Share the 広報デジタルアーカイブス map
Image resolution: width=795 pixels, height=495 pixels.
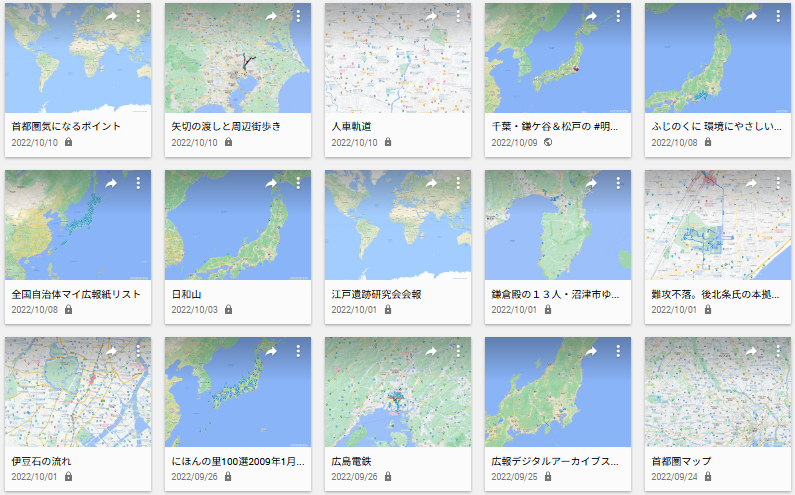(x=591, y=351)
